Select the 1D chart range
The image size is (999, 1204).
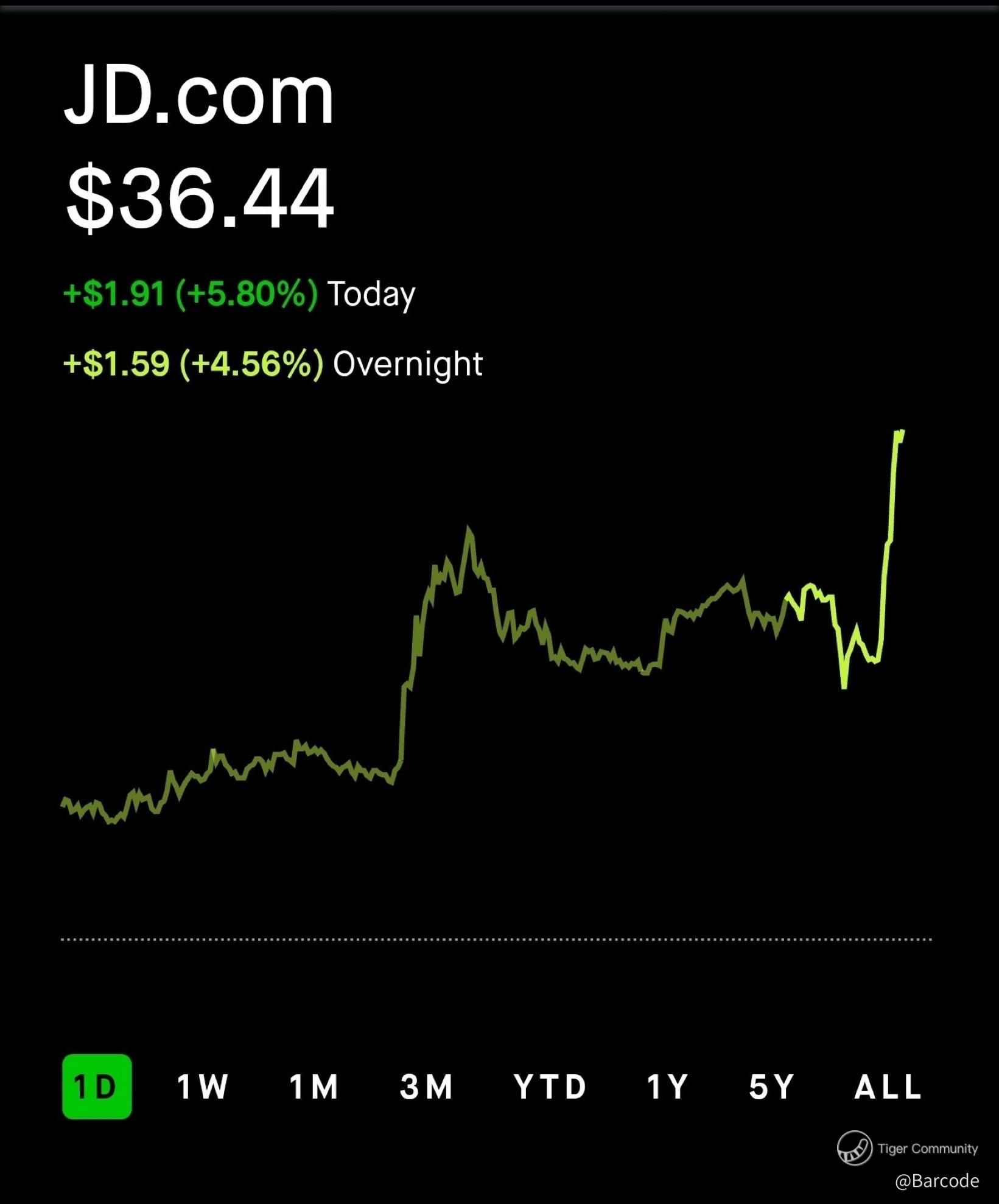coord(97,1086)
